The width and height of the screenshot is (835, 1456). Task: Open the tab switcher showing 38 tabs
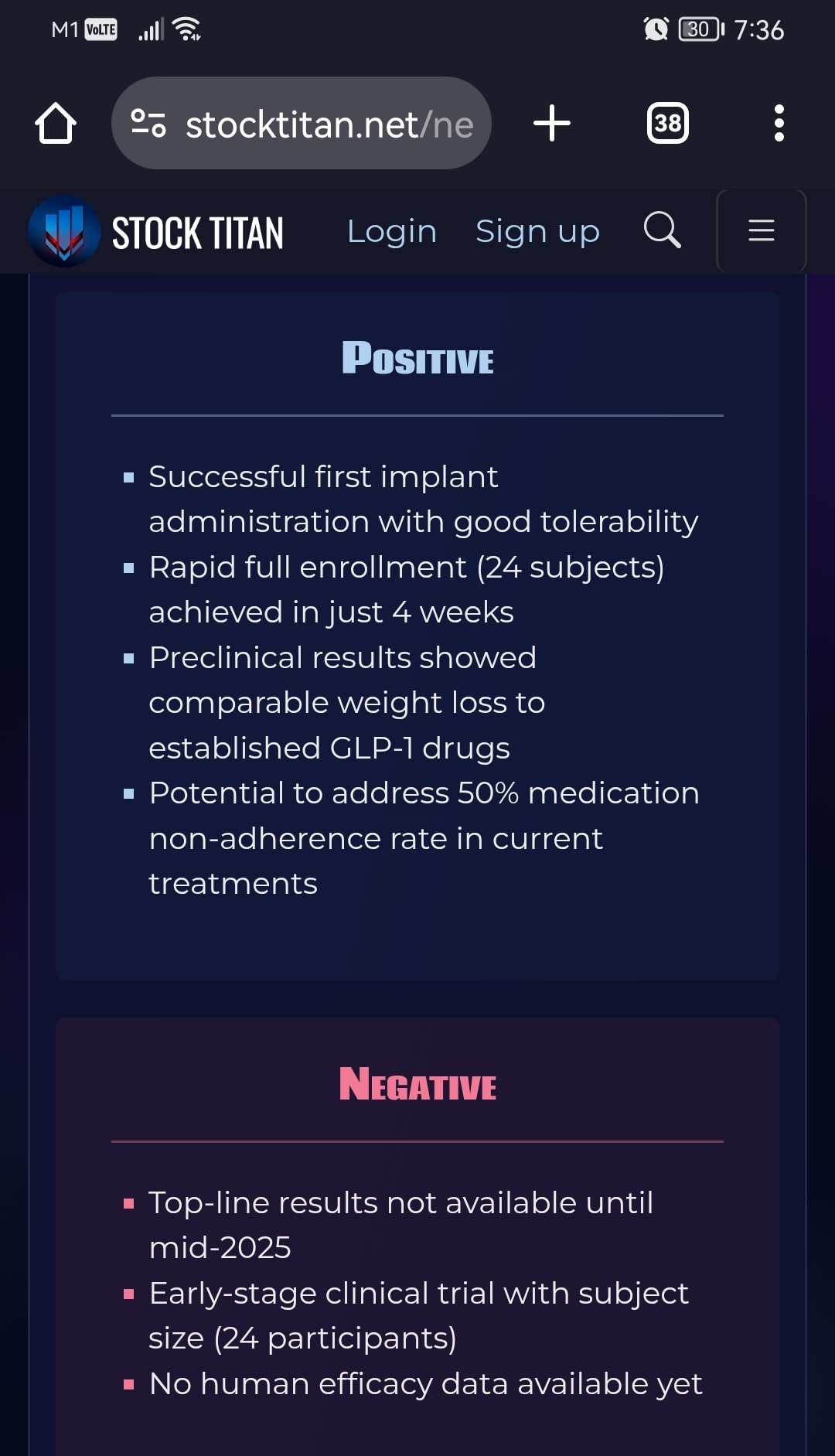tap(667, 124)
